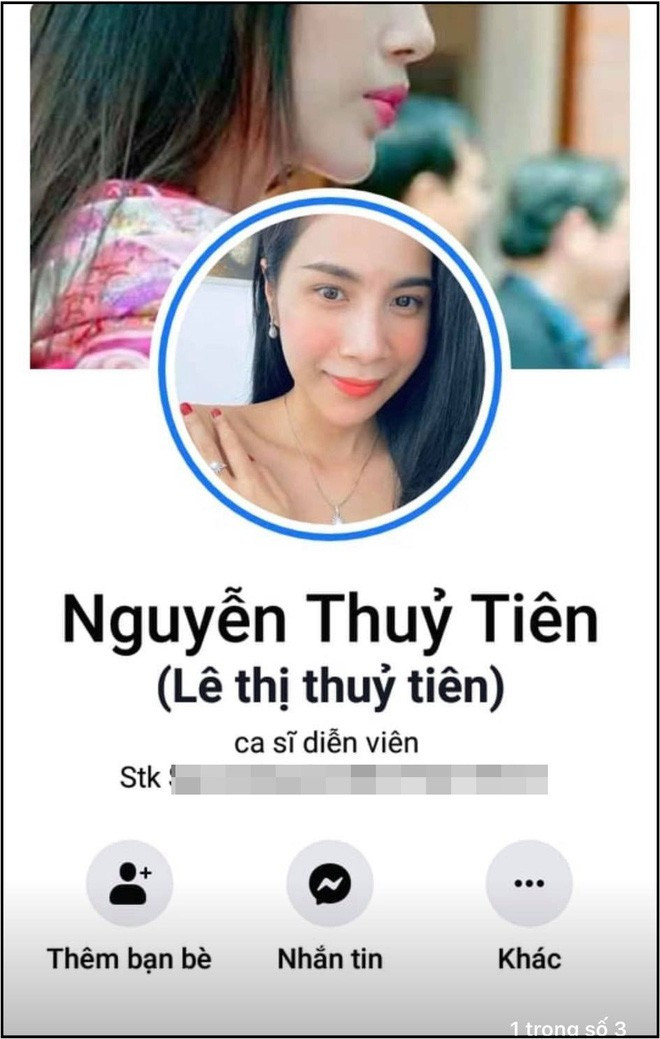Screen dimensions: 660x1039
Task: Tap Thêm bạn bè to add friend
Action: tap(129, 884)
